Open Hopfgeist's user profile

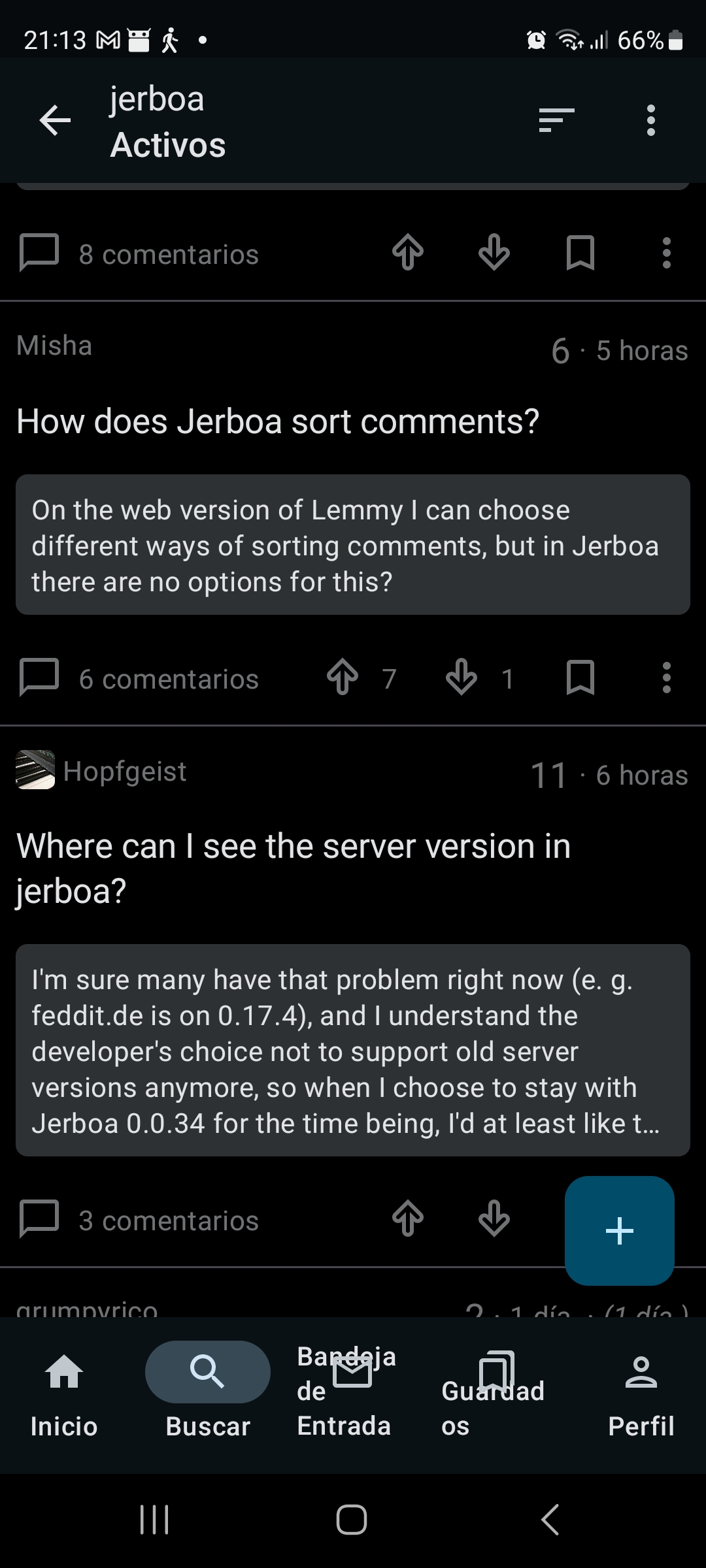pyautogui.click(x=101, y=771)
